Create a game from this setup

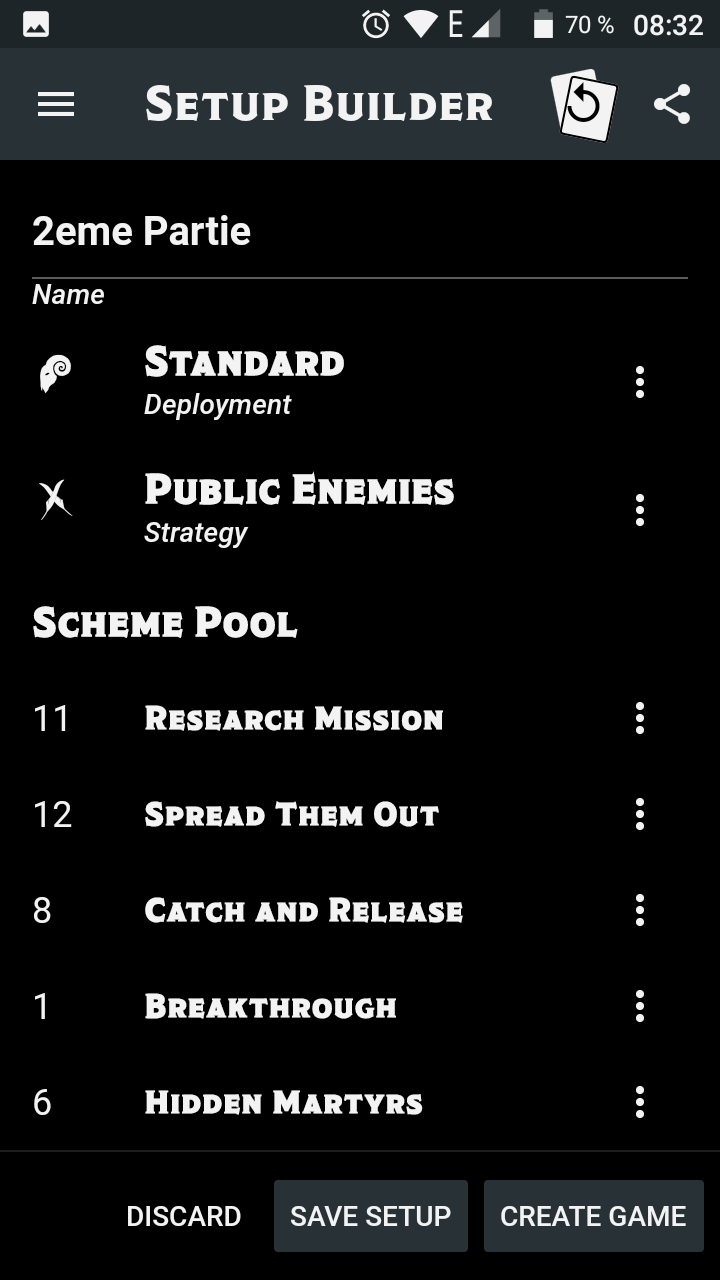[x=593, y=1216]
